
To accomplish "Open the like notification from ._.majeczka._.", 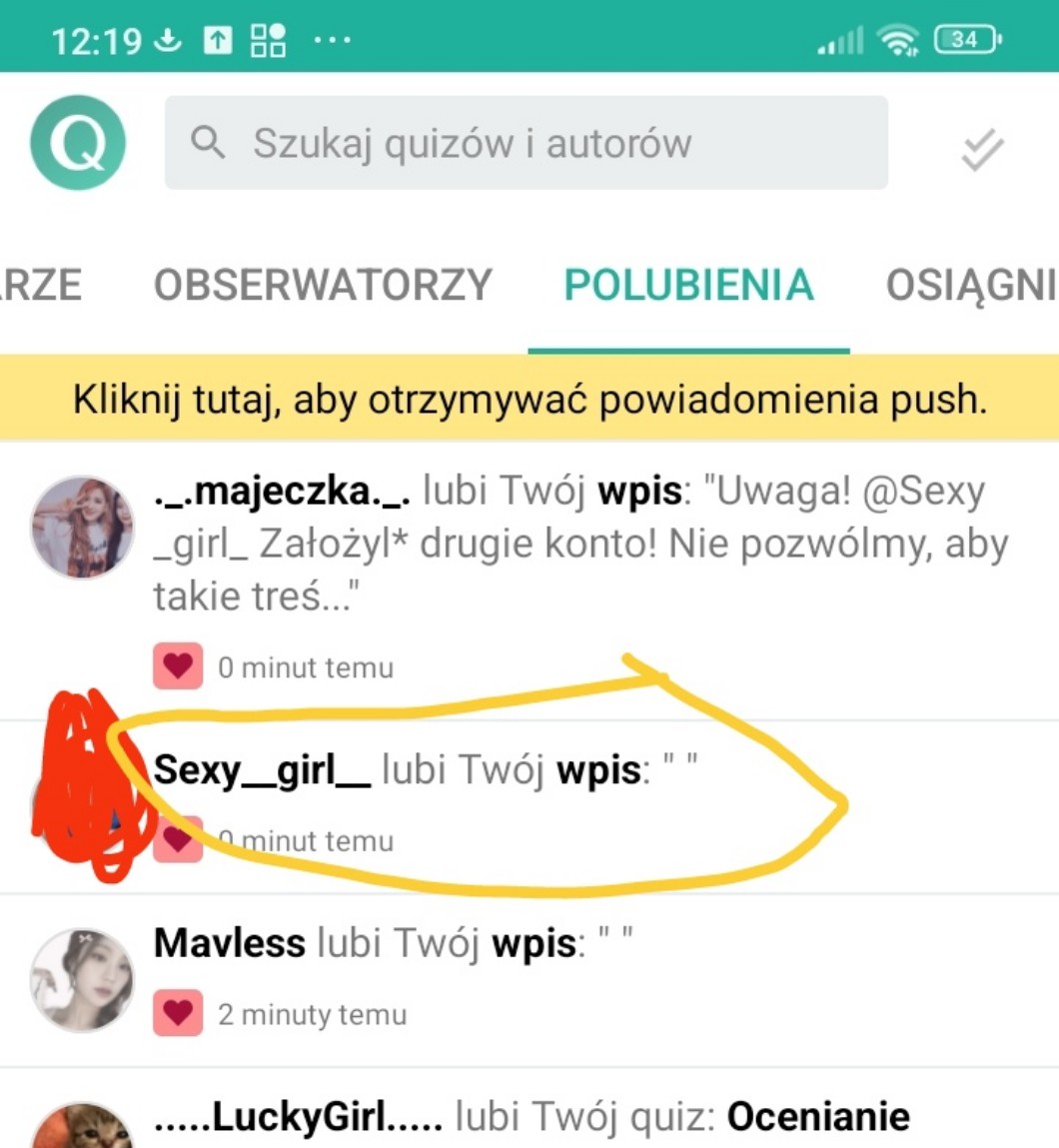I will tap(529, 581).
